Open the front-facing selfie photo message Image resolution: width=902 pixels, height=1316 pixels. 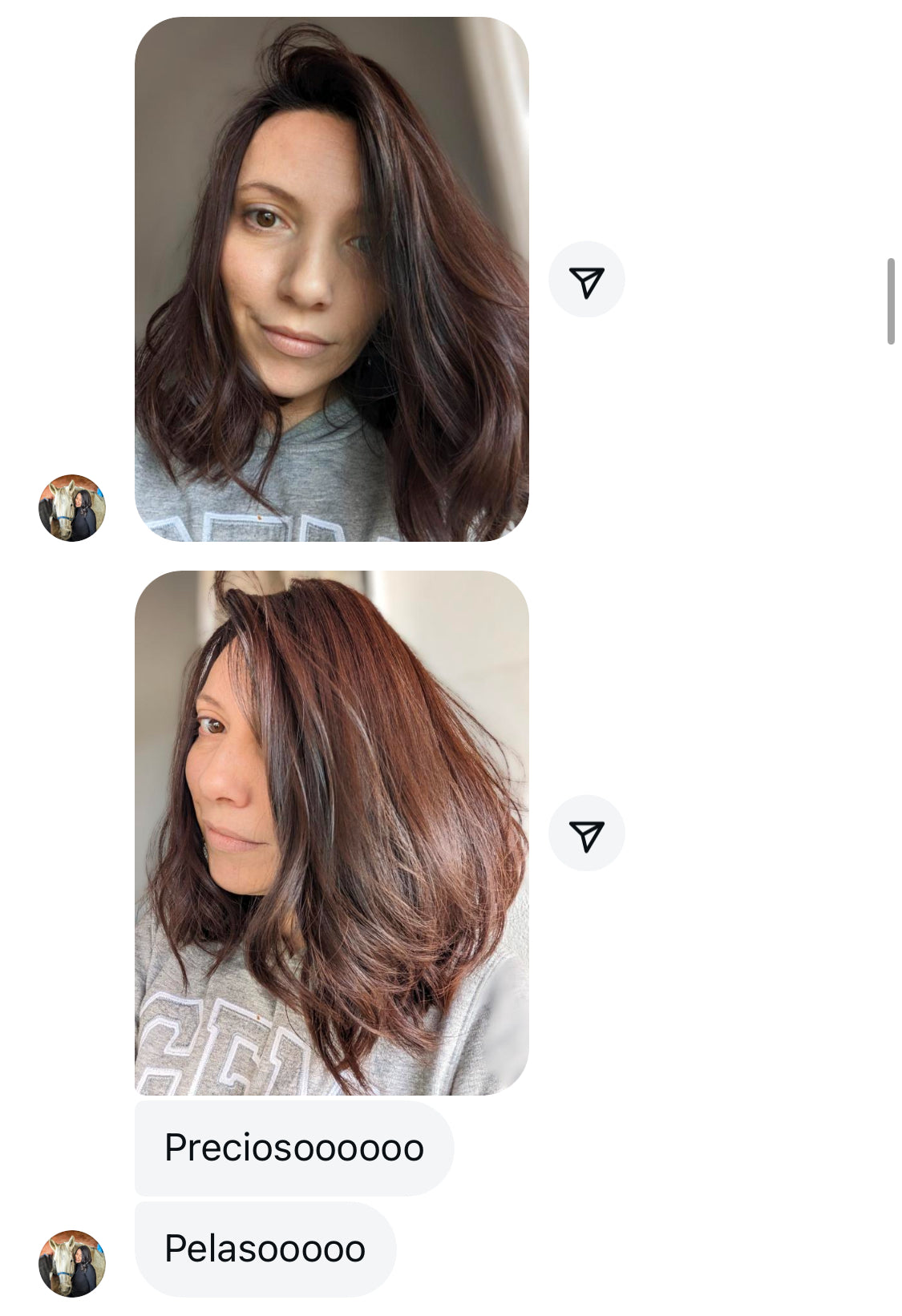331,279
